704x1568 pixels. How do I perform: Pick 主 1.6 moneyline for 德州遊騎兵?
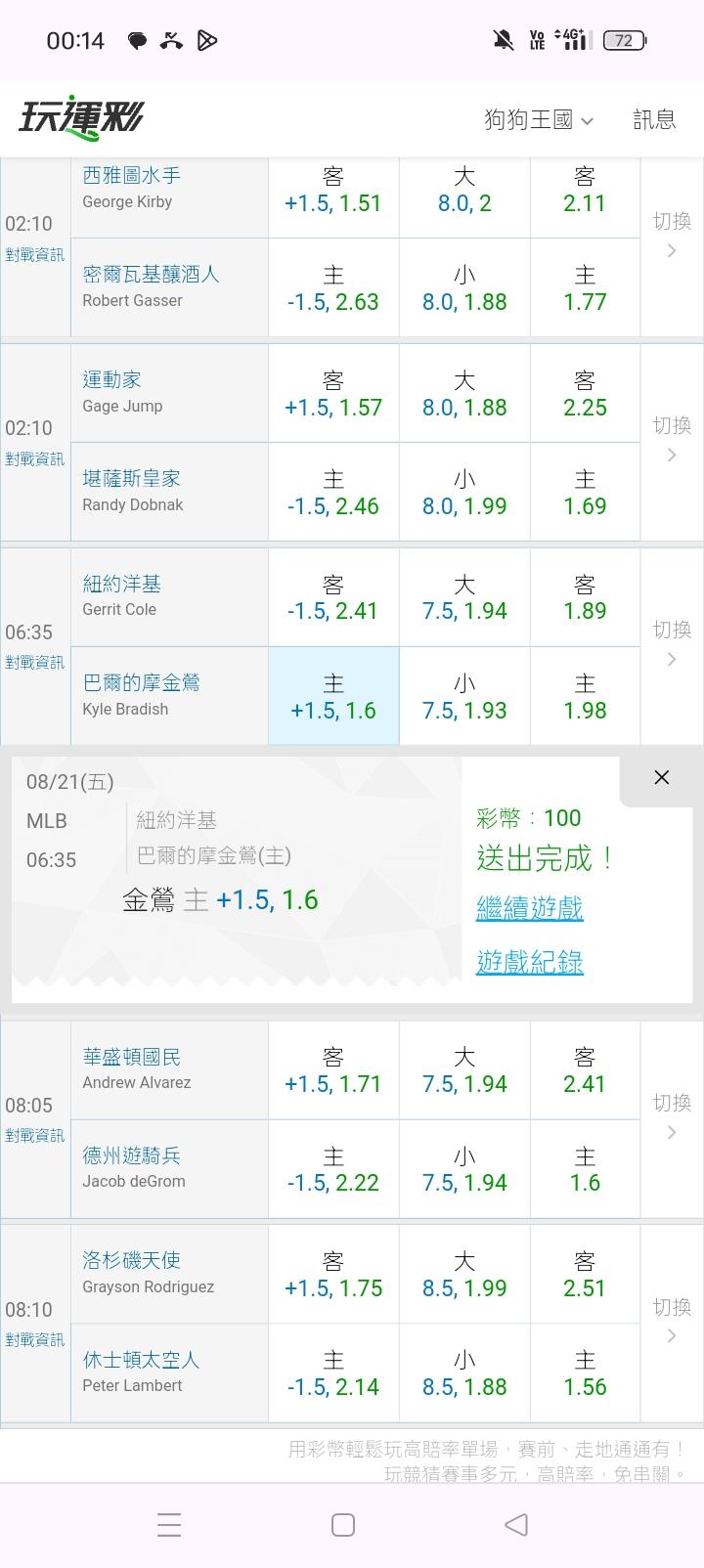point(585,1169)
